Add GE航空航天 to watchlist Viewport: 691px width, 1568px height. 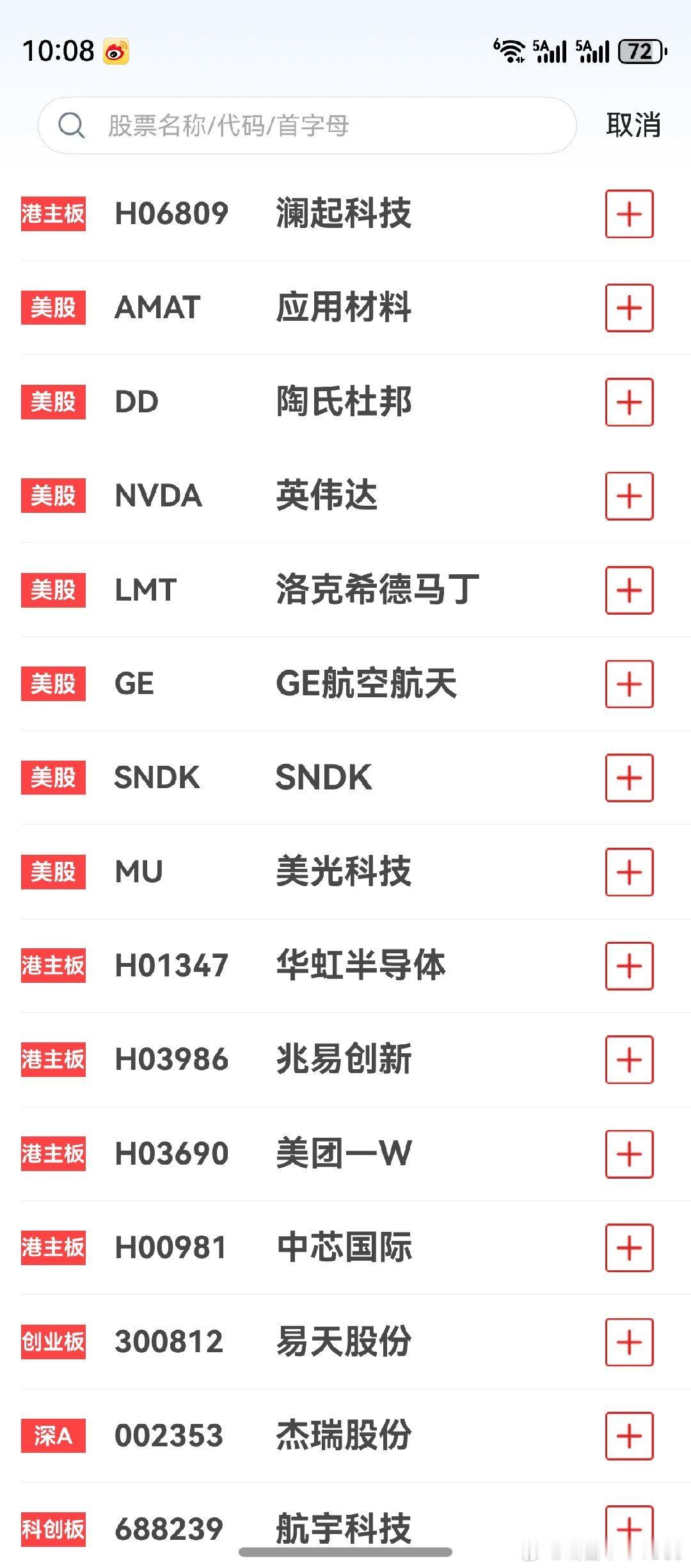pyautogui.click(x=629, y=684)
